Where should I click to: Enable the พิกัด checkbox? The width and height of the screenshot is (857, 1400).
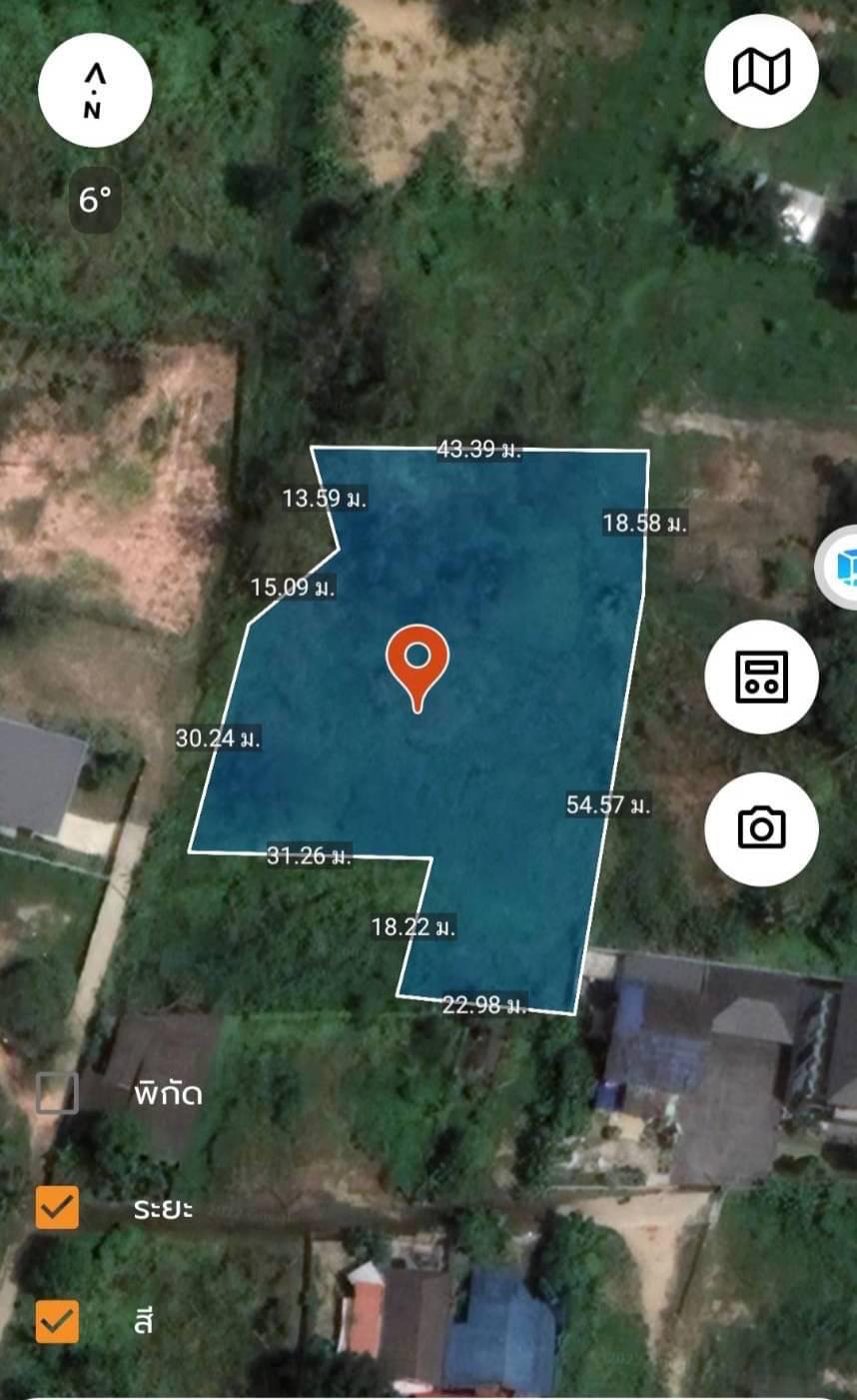[57, 1093]
